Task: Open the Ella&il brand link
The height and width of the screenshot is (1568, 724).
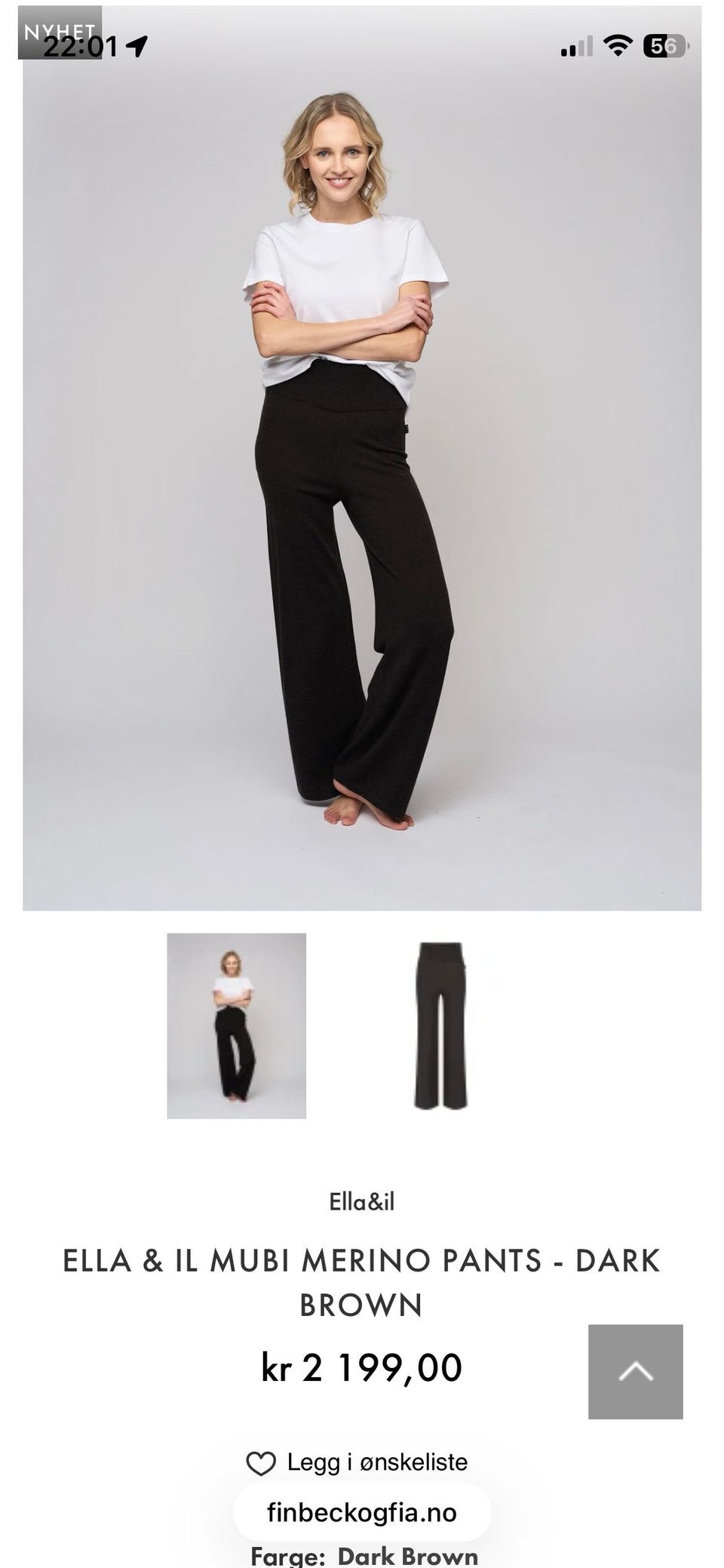Action: pyautogui.click(x=362, y=1202)
